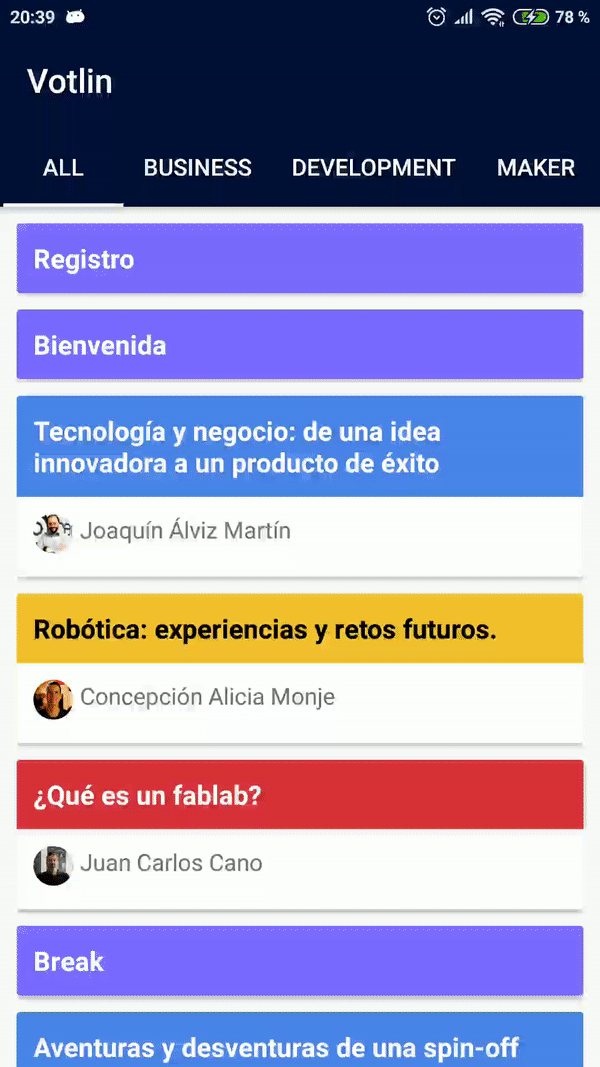Image resolution: width=600 pixels, height=1067 pixels.
Task: Open Aventuras y desventuras de una spin-off
Action: 300,1040
